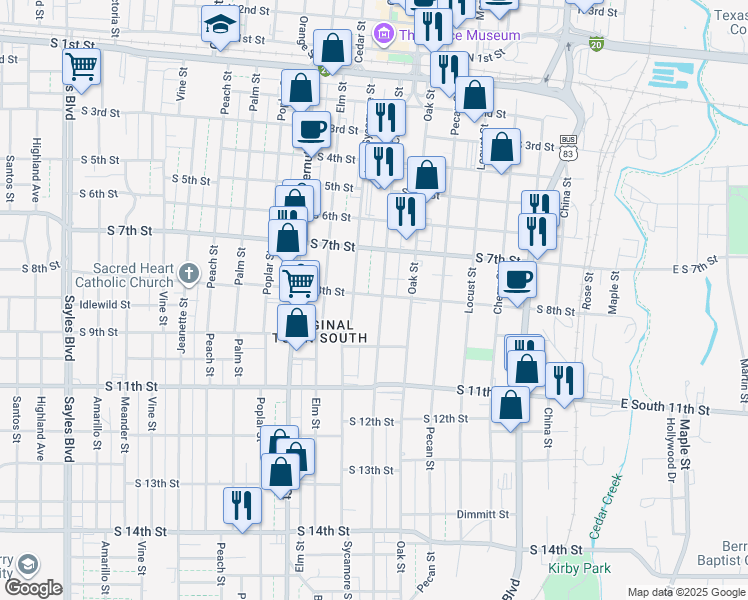Viewport: 748px width, 600px height.
Task: Tap the shopping cart marker on Sayles Blvd
Action: tap(81, 67)
